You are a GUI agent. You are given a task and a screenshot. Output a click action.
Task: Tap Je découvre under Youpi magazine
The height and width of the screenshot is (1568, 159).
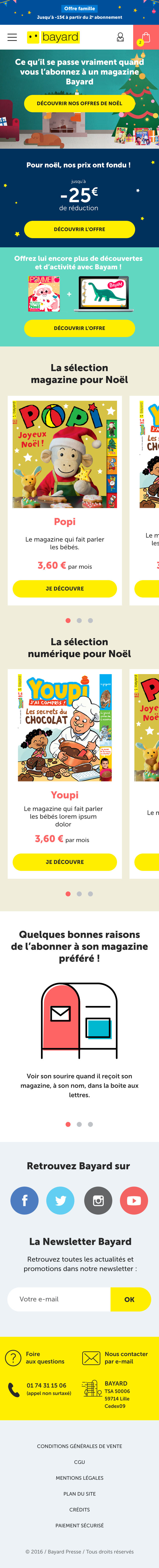(x=65, y=862)
